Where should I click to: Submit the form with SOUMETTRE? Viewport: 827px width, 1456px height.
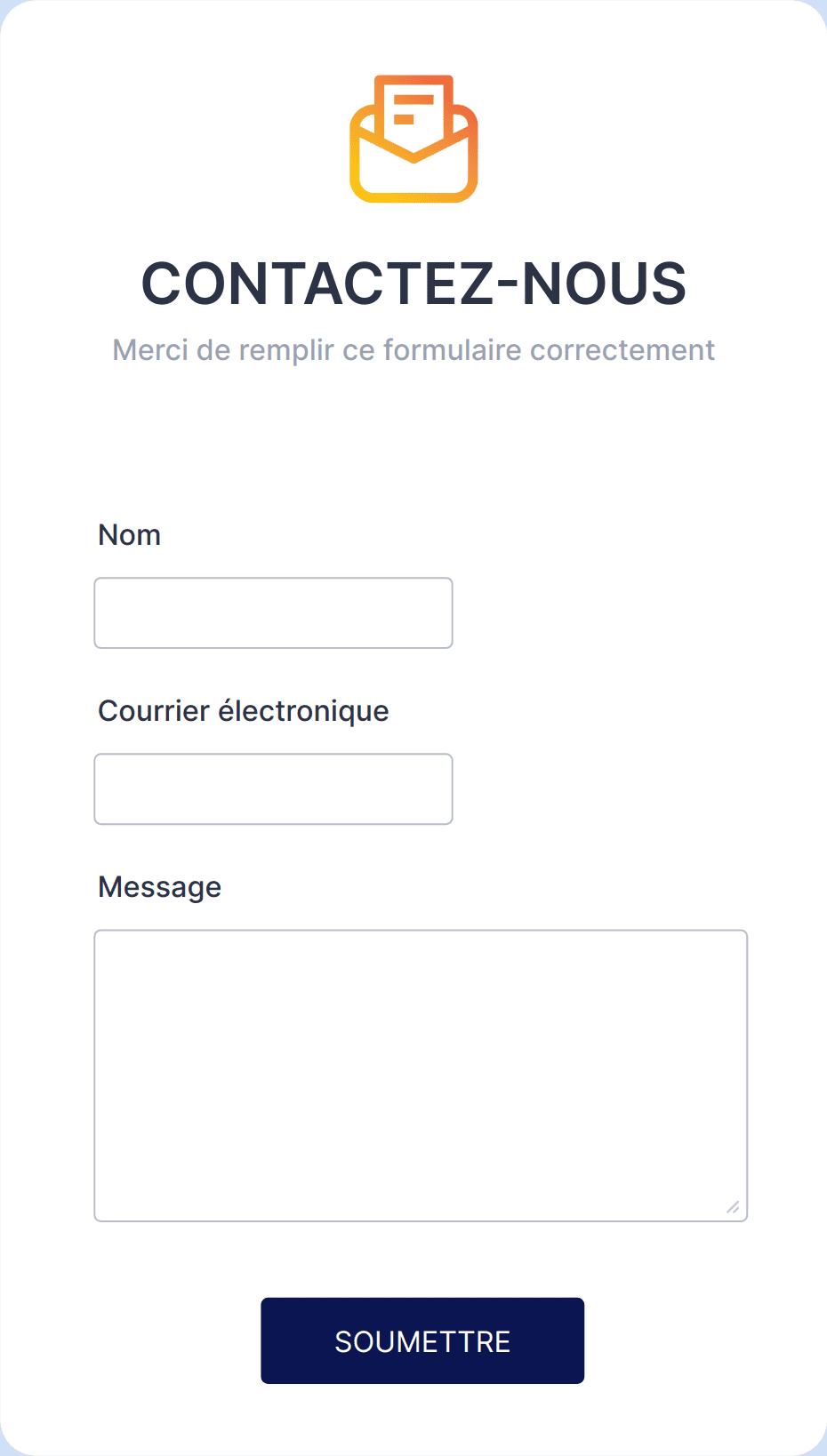422,1340
